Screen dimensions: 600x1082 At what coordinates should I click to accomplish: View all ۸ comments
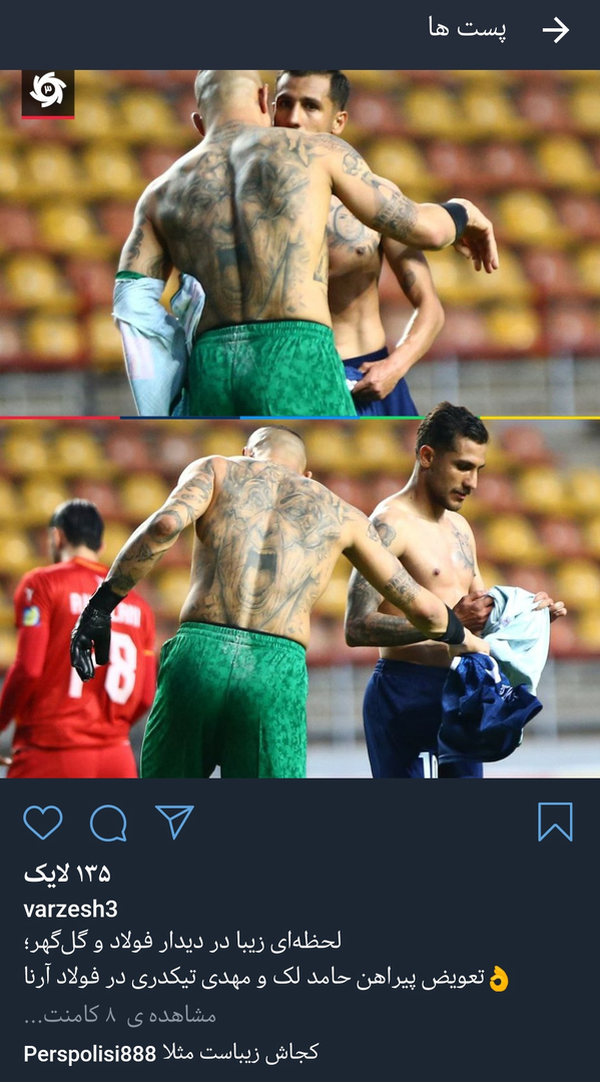click(120, 1015)
